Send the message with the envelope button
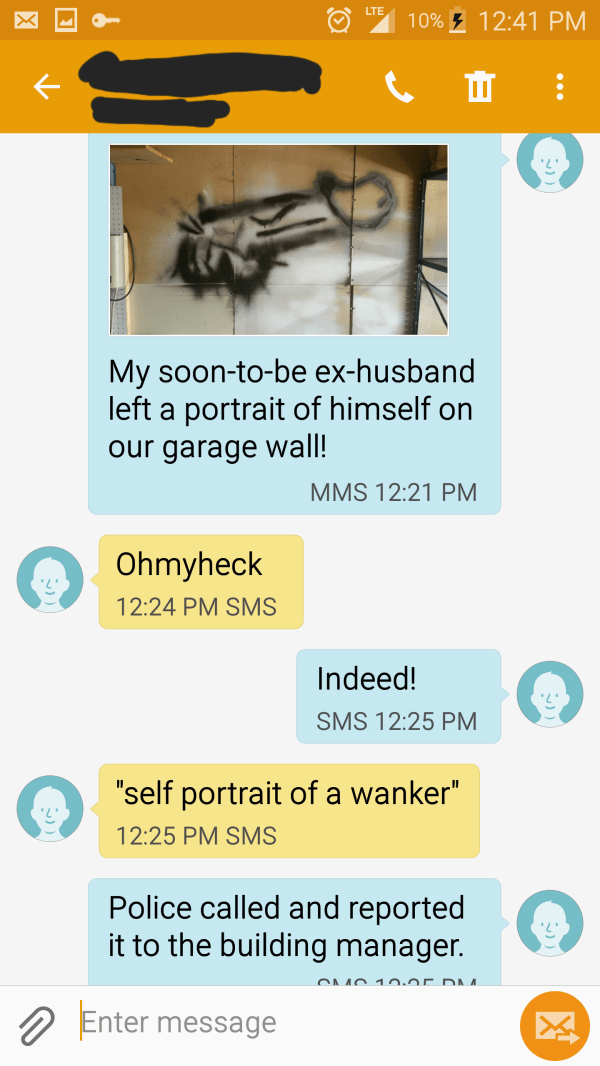600x1066 pixels. click(555, 1025)
